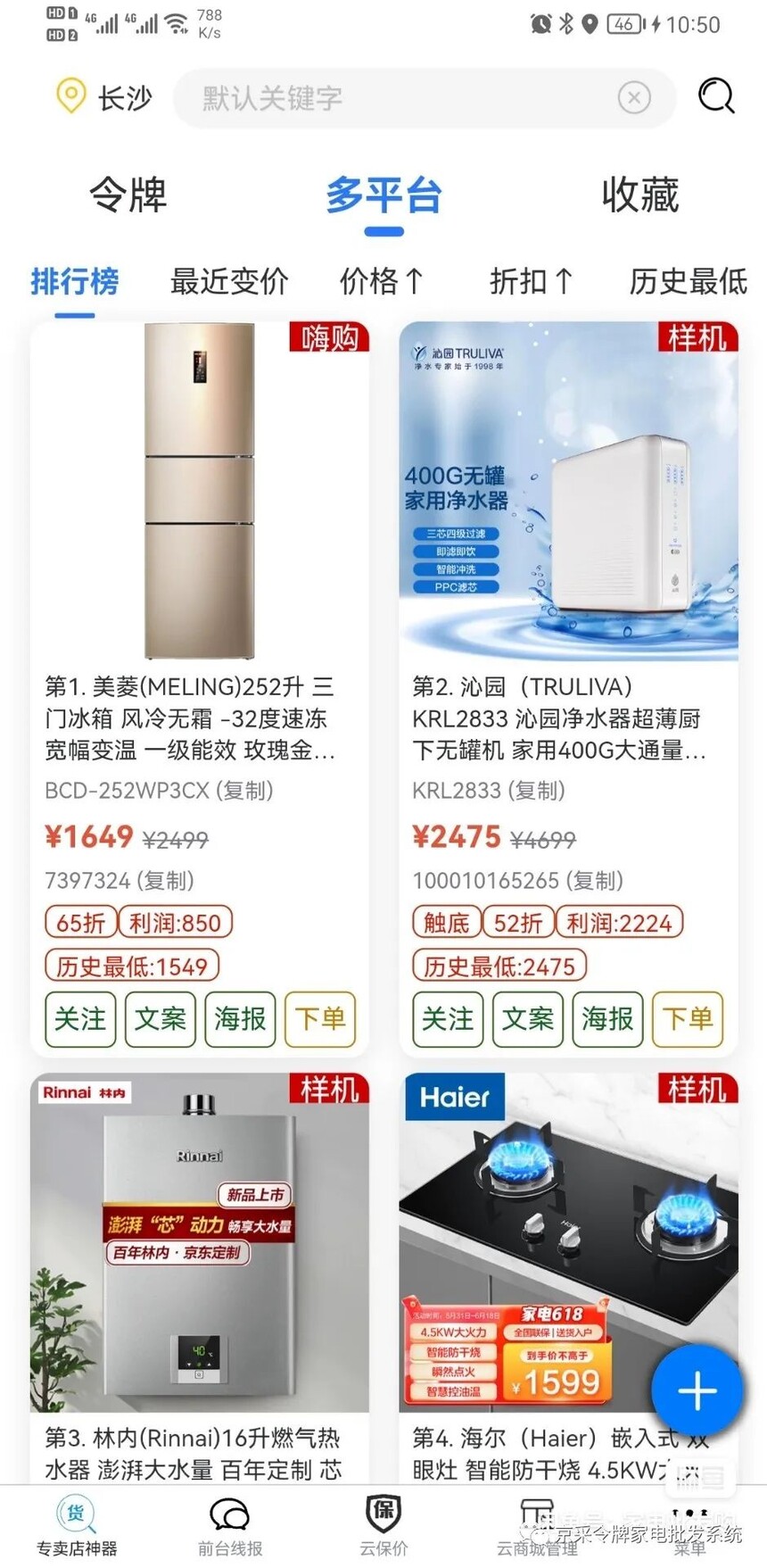This screenshot has height=1568, width=767.
Task: Generate 海报 for the 沁园 water purifier
Action: point(607,1018)
